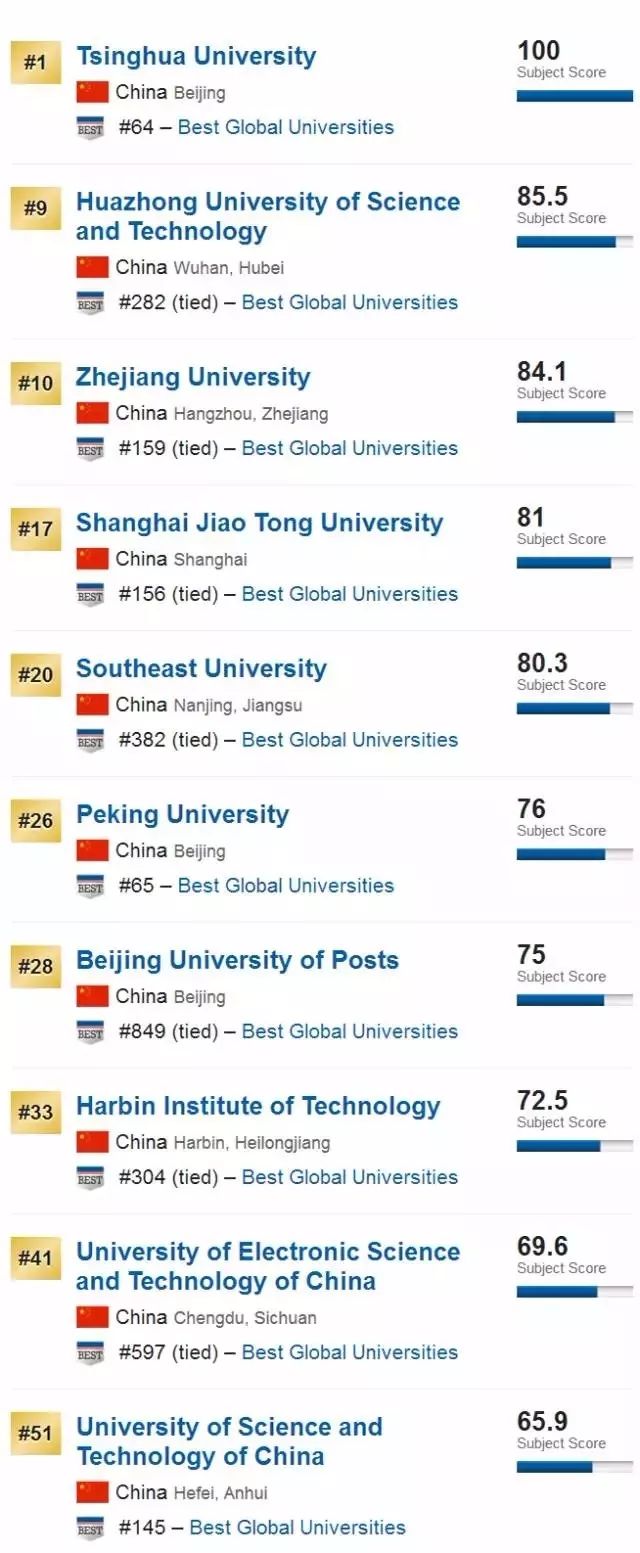This screenshot has height=1553, width=640.
Task: Go to Peking University's page
Action: tap(182, 815)
